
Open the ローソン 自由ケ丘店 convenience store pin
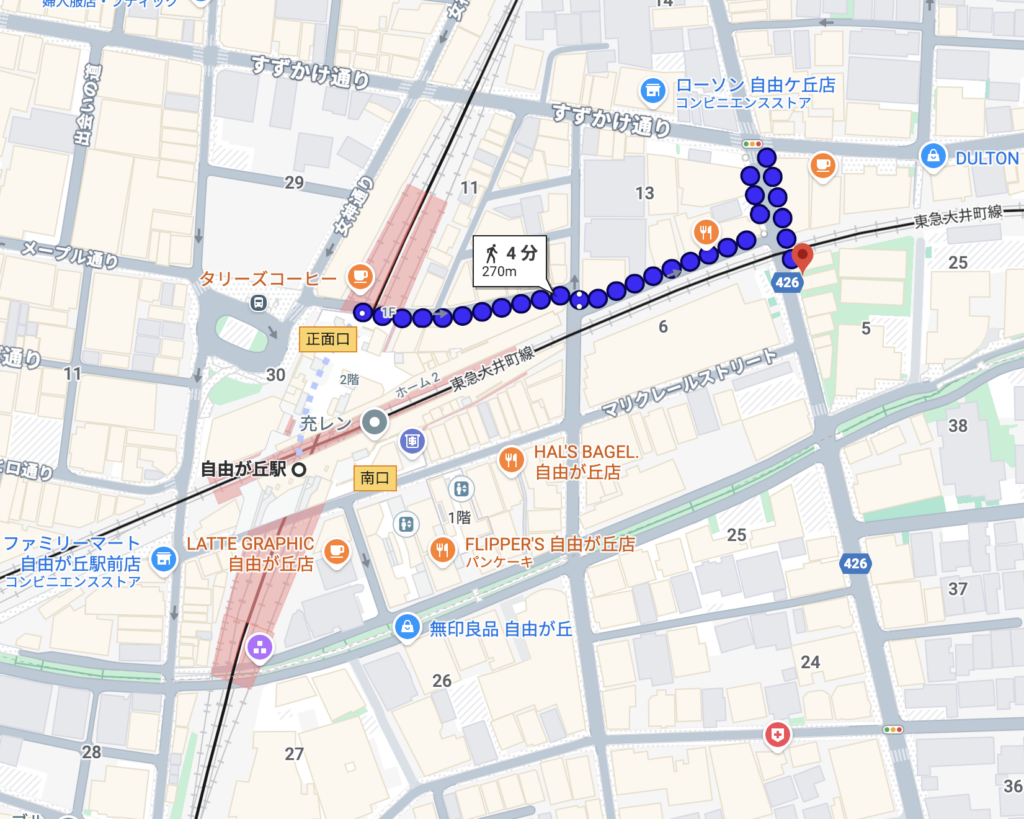point(653,91)
